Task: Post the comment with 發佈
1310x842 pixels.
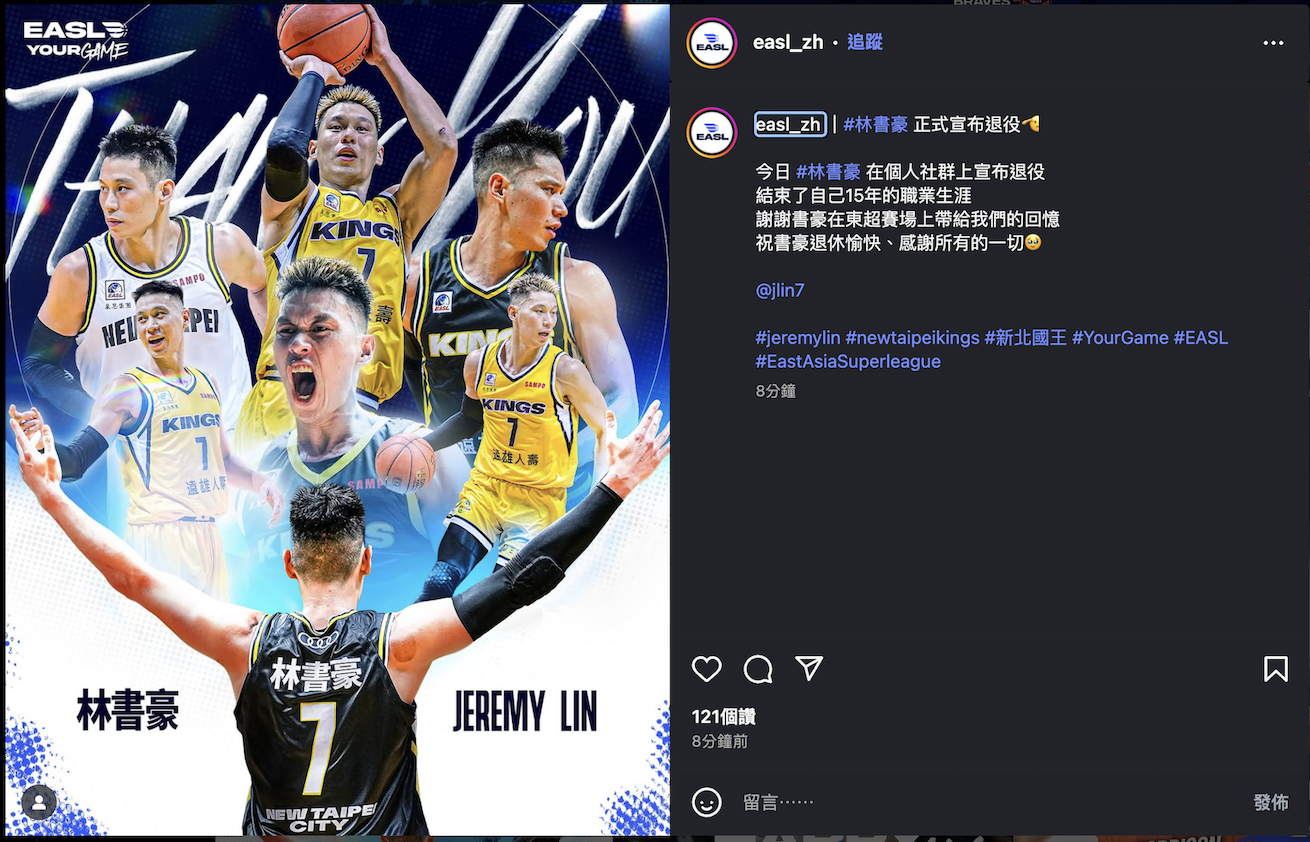Action: pyautogui.click(x=1270, y=802)
